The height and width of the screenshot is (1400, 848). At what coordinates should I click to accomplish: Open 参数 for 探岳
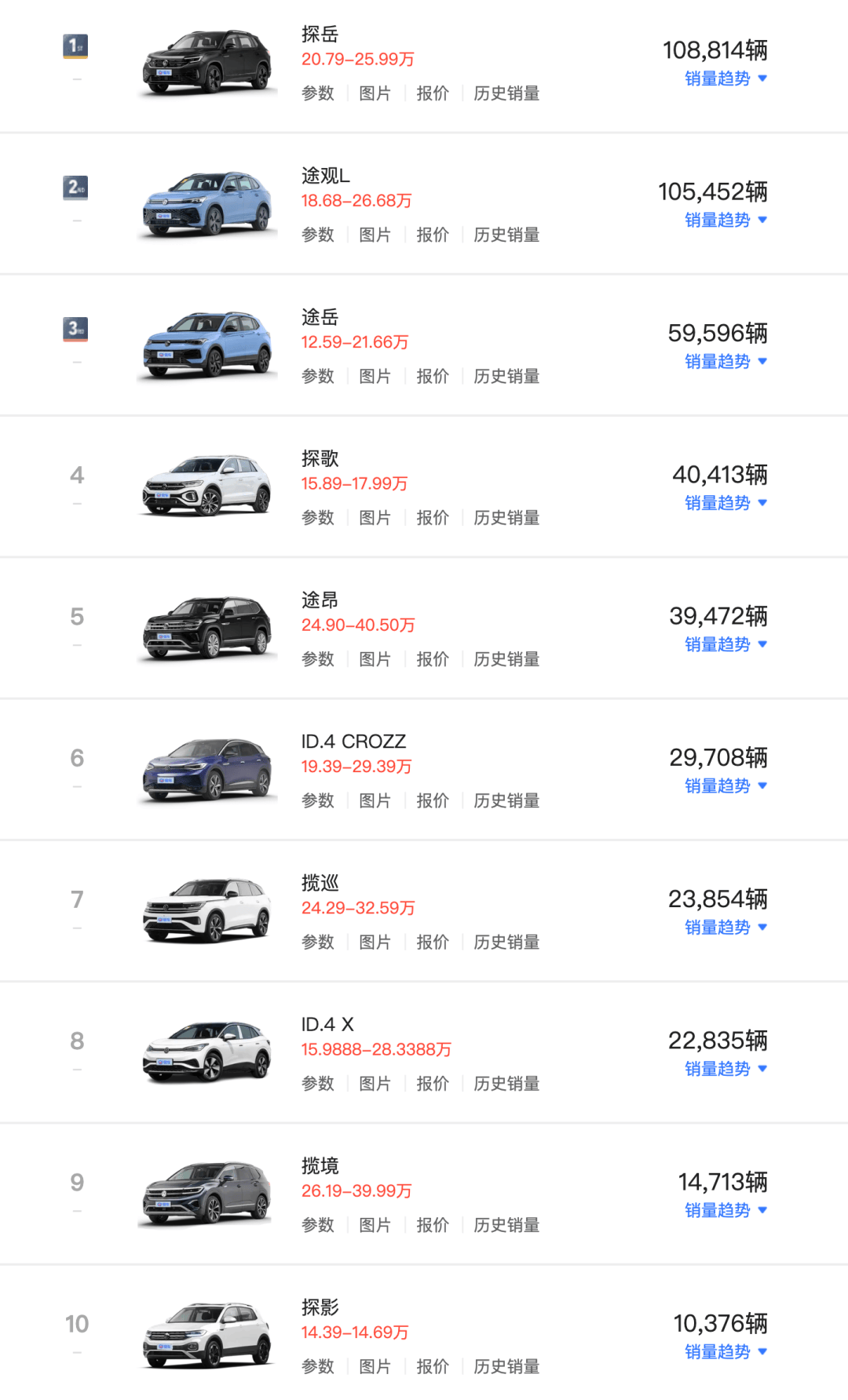(x=317, y=93)
